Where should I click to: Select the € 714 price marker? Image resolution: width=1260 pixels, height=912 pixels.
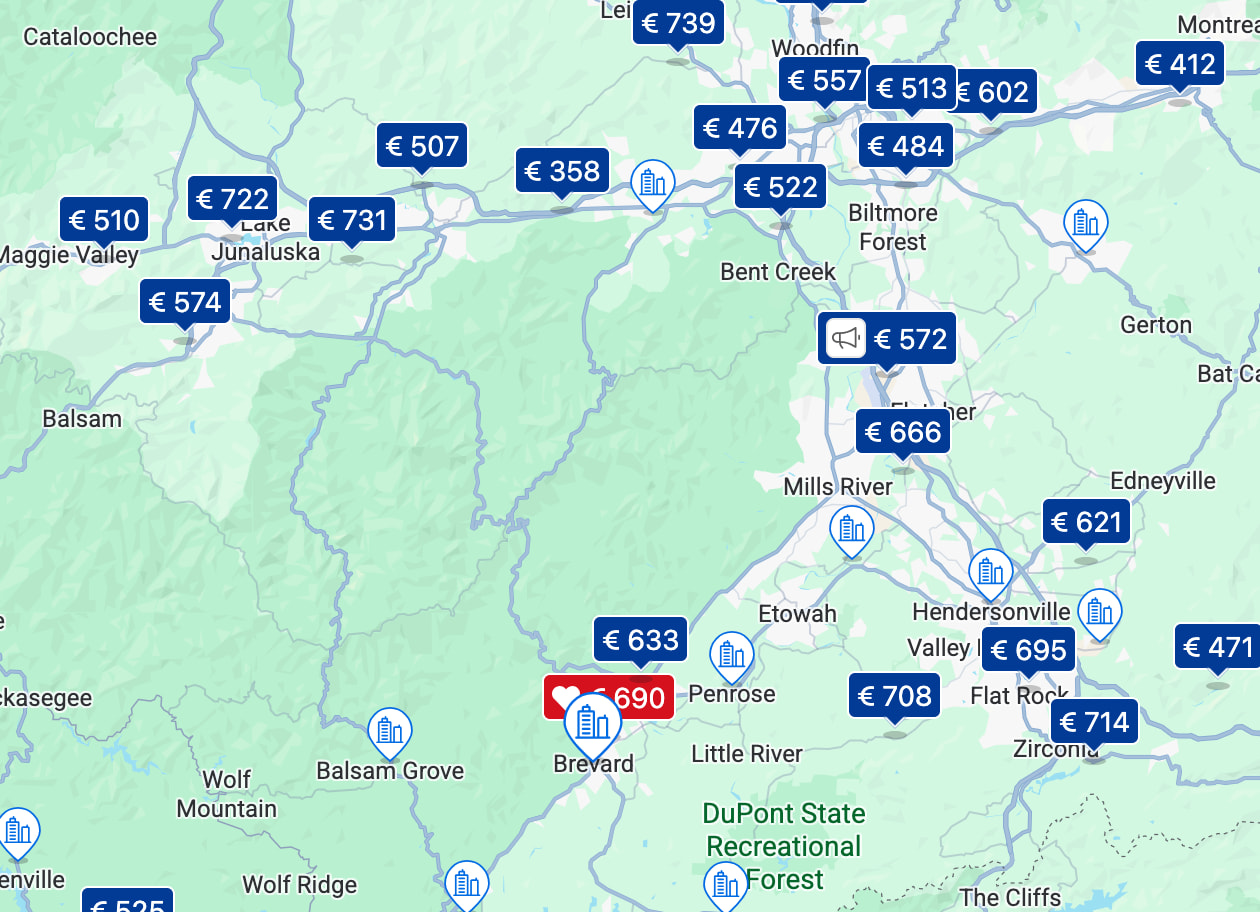tap(1093, 722)
